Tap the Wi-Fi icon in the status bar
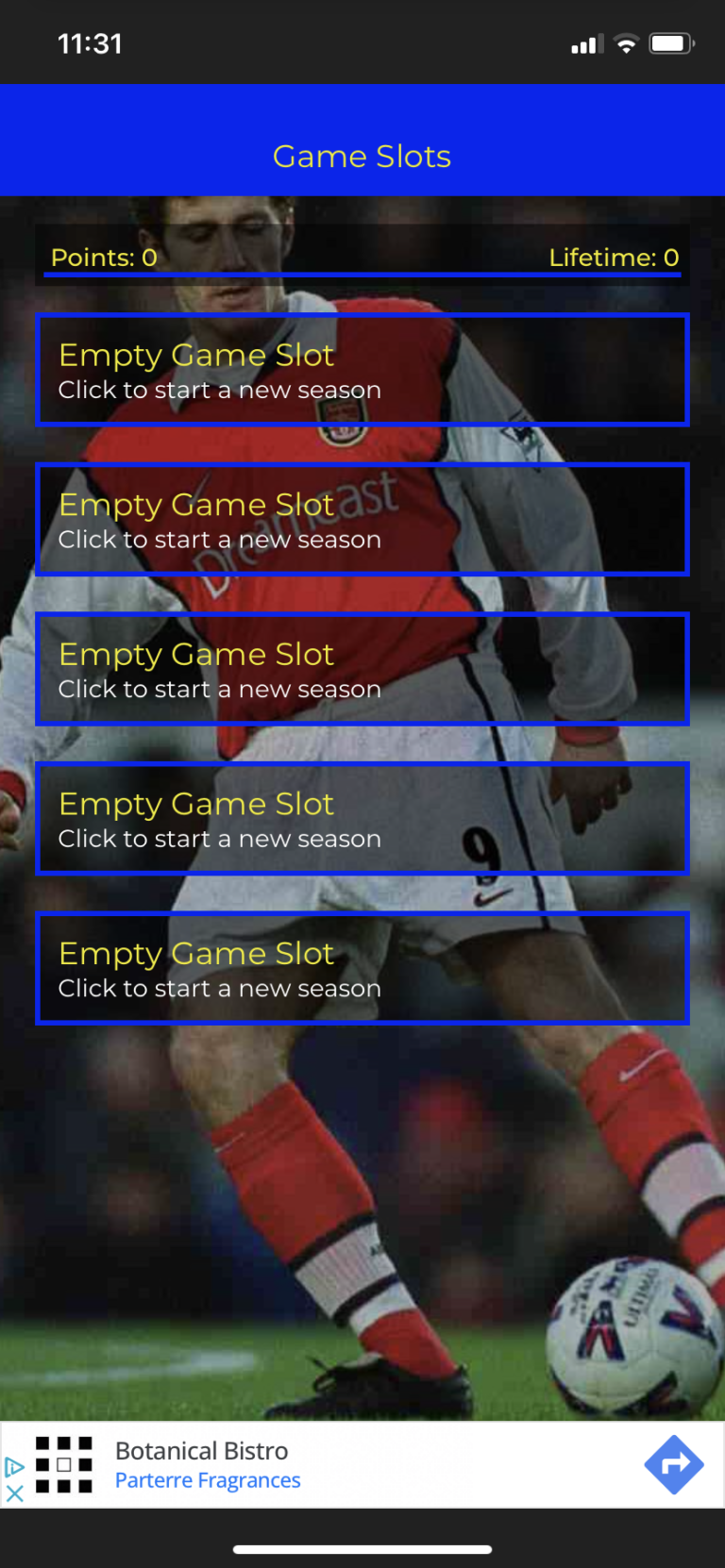 click(x=626, y=42)
